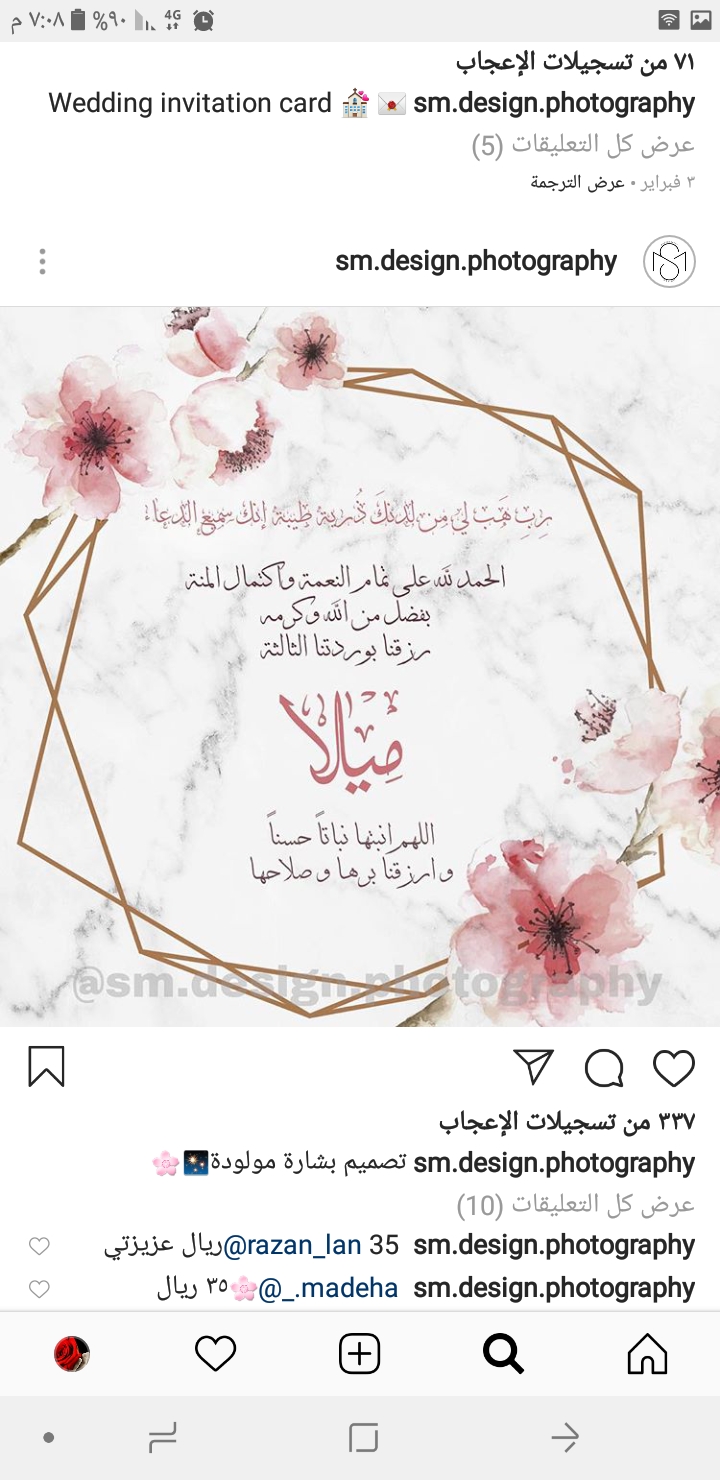This screenshot has height=1480, width=720.
Task: Switch to the Search tab
Action: click(x=503, y=1355)
